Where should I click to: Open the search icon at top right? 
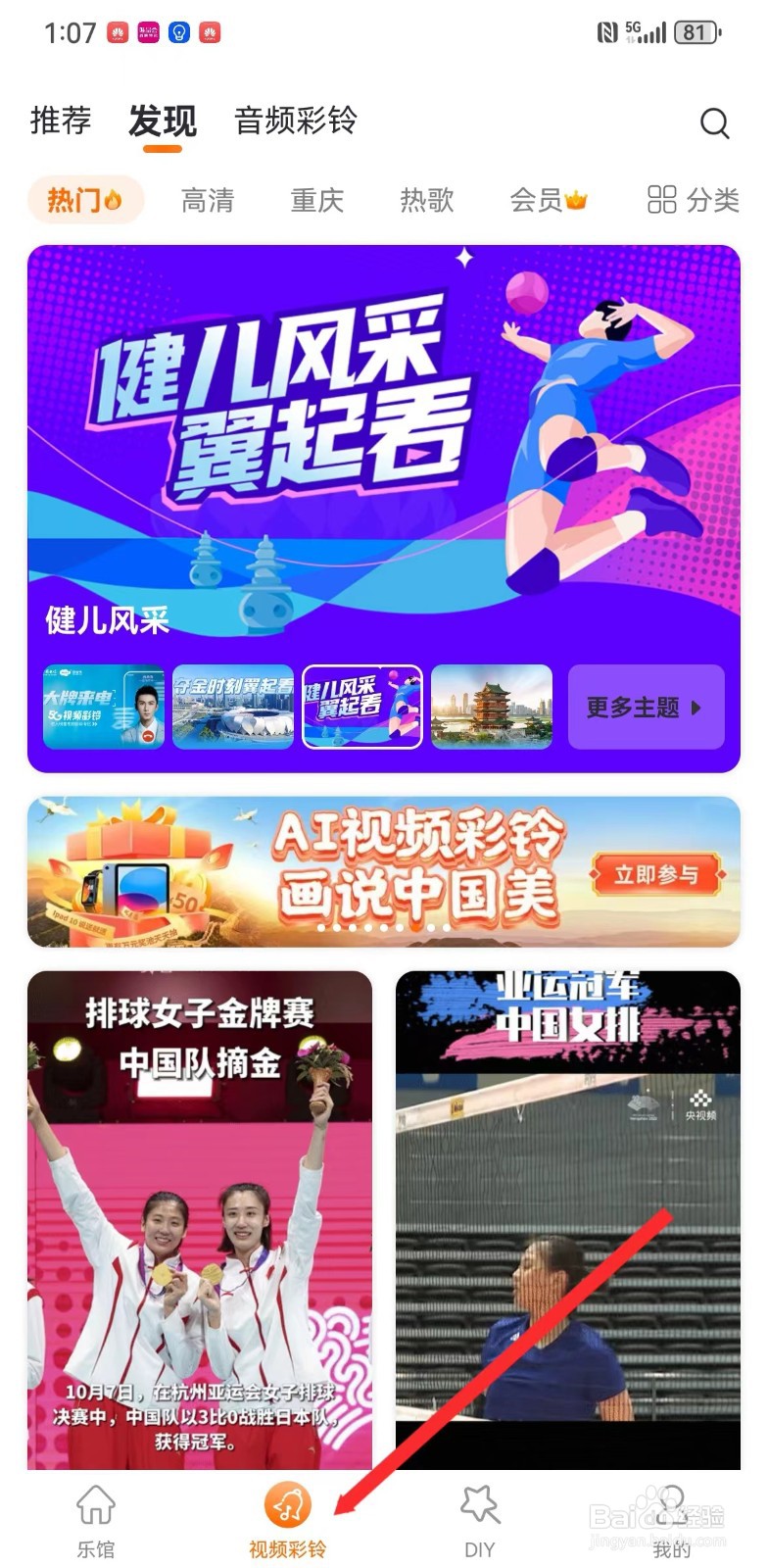click(x=714, y=123)
